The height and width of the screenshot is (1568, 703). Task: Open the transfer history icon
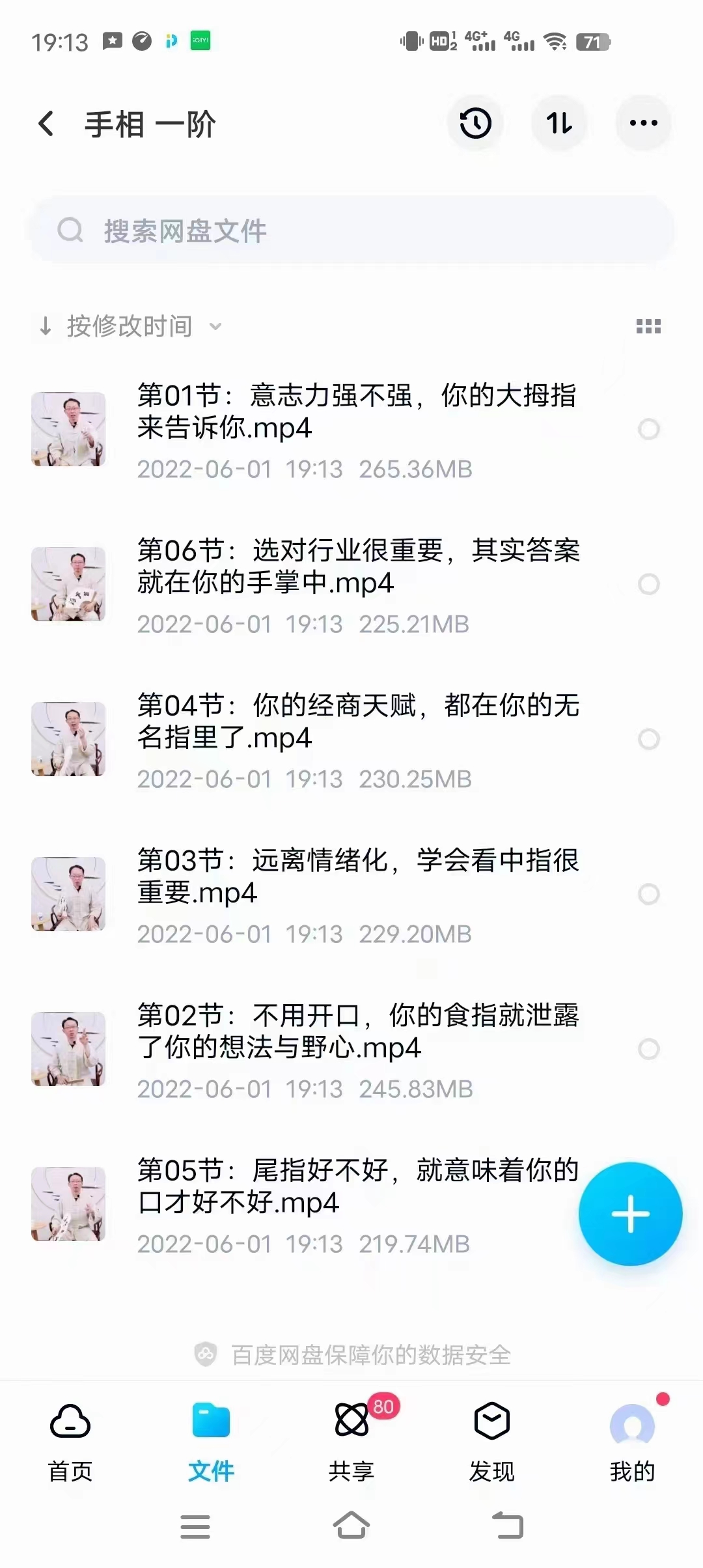[475, 123]
